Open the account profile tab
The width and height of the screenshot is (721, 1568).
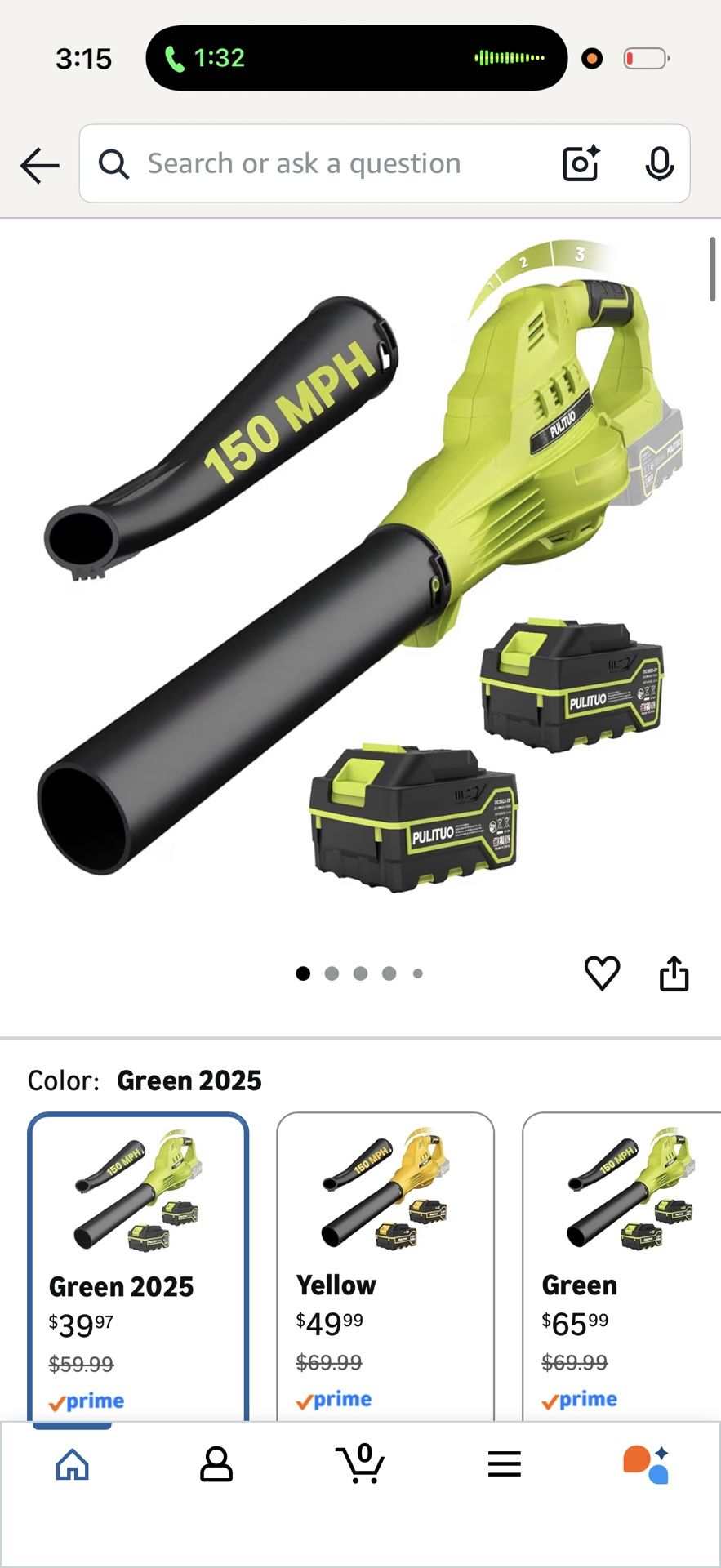(216, 1463)
